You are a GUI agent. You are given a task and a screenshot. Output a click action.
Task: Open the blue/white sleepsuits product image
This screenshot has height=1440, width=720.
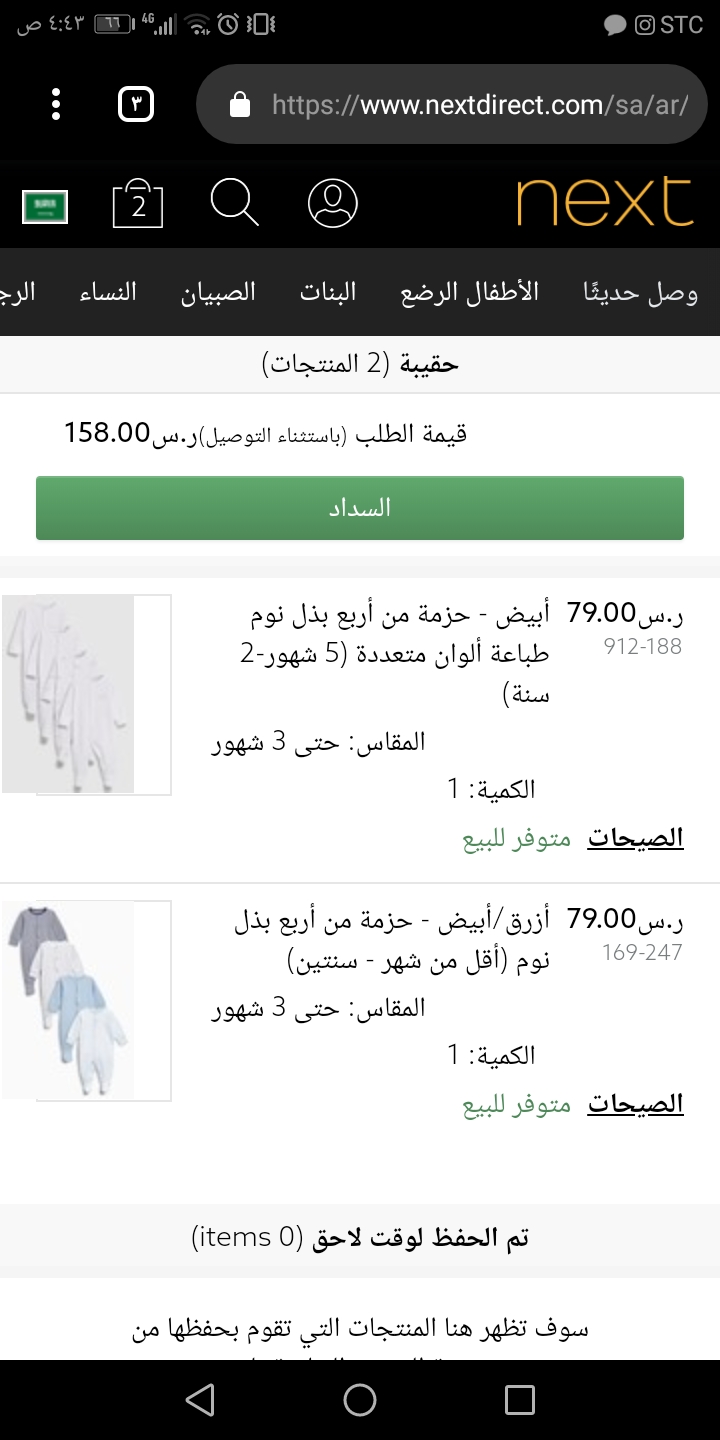86,1000
